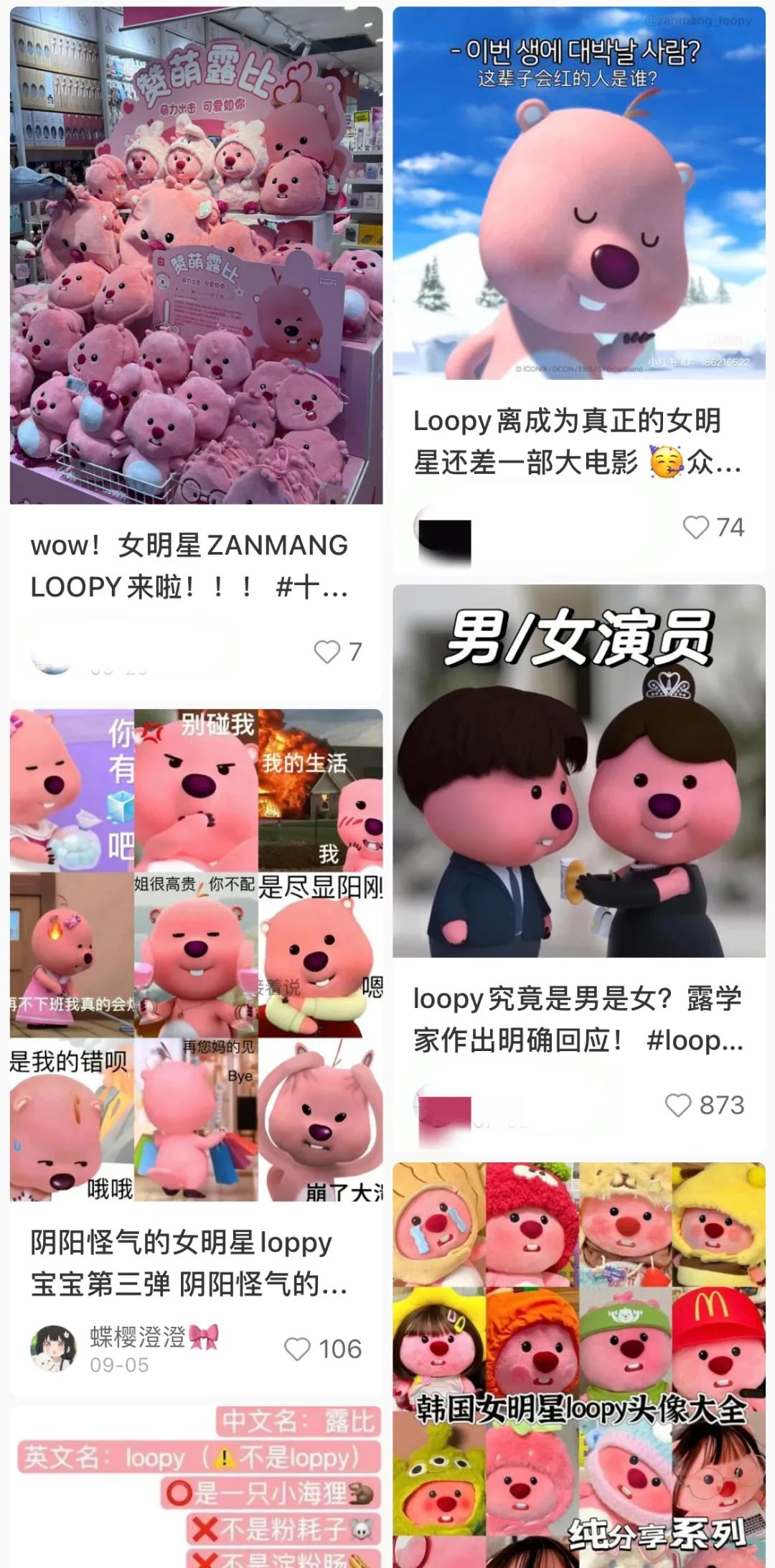The height and width of the screenshot is (1568, 775).
Task: Open the Loopy 离成为真正的女明星 post
Action: click(x=578, y=194)
